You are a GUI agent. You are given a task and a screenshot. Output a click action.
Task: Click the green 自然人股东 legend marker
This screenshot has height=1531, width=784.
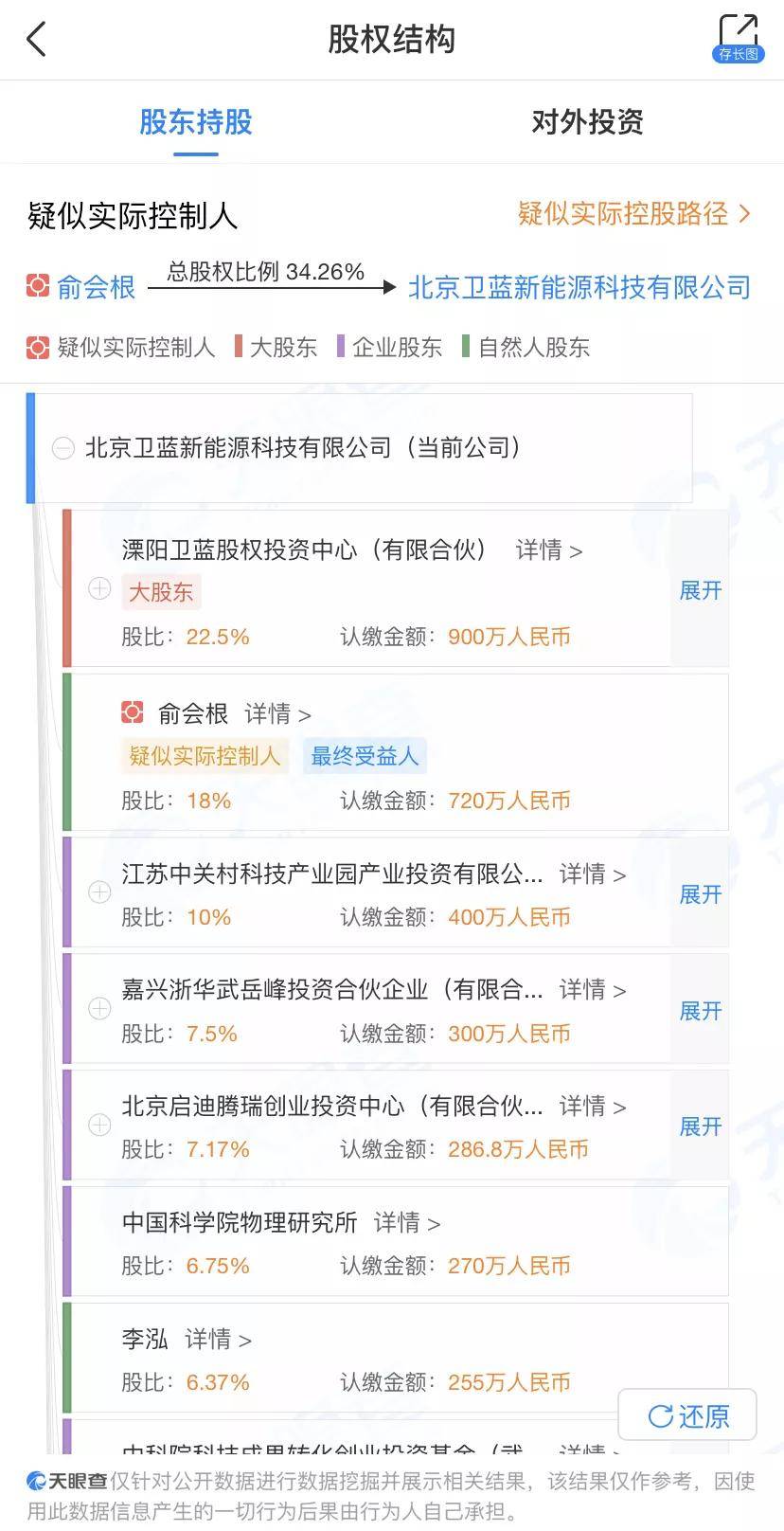pos(463,348)
